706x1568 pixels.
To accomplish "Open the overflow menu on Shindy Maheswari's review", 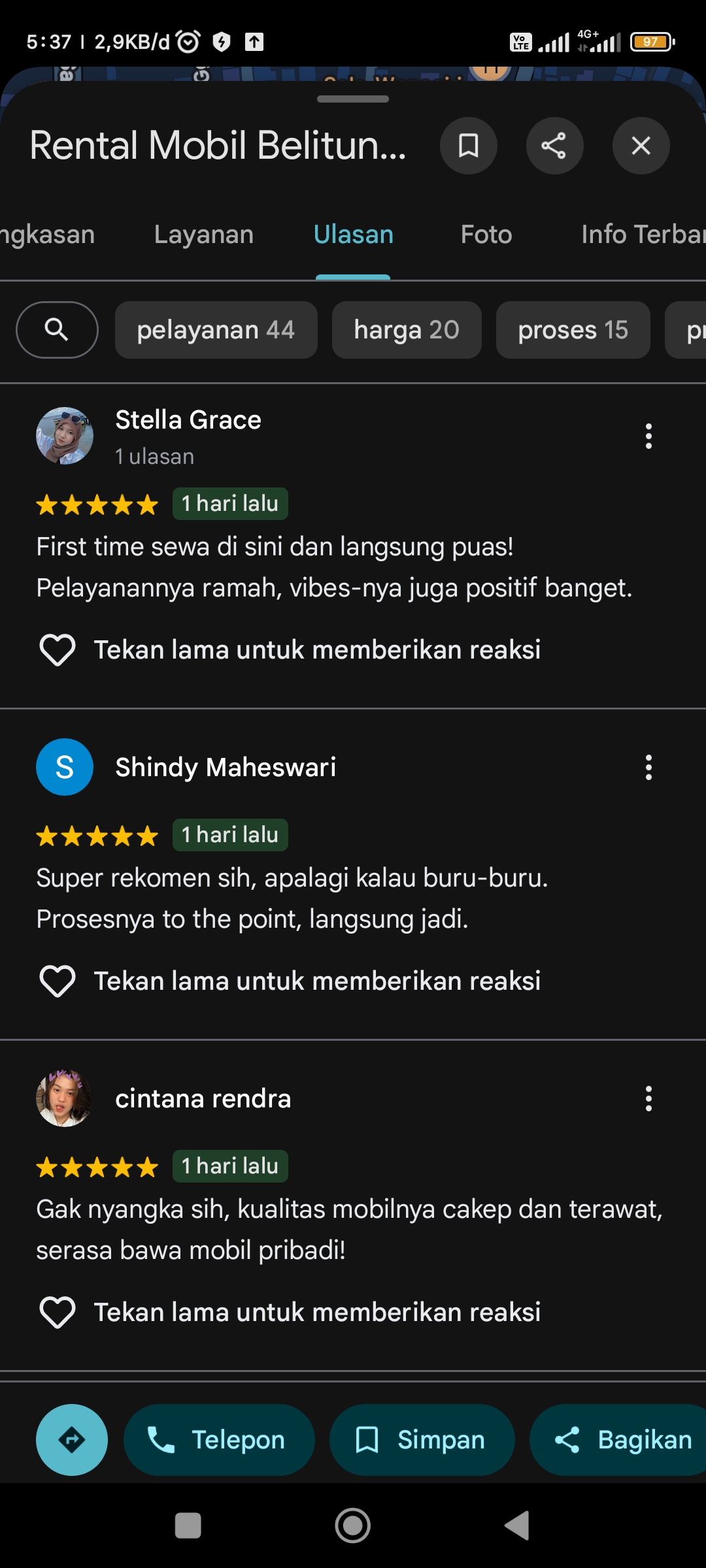I will [x=648, y=768].
